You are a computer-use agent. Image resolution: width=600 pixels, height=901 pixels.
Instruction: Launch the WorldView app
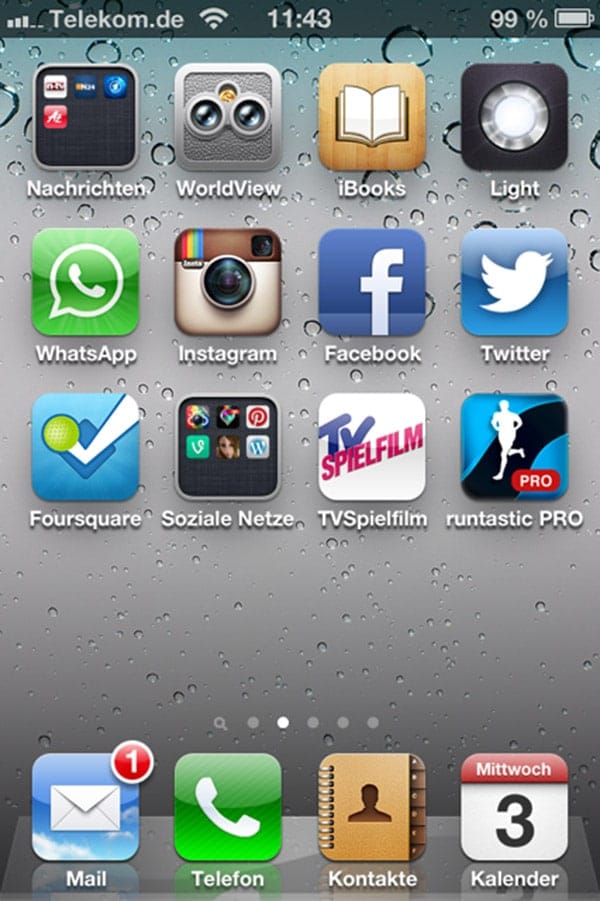pos(228,117)
